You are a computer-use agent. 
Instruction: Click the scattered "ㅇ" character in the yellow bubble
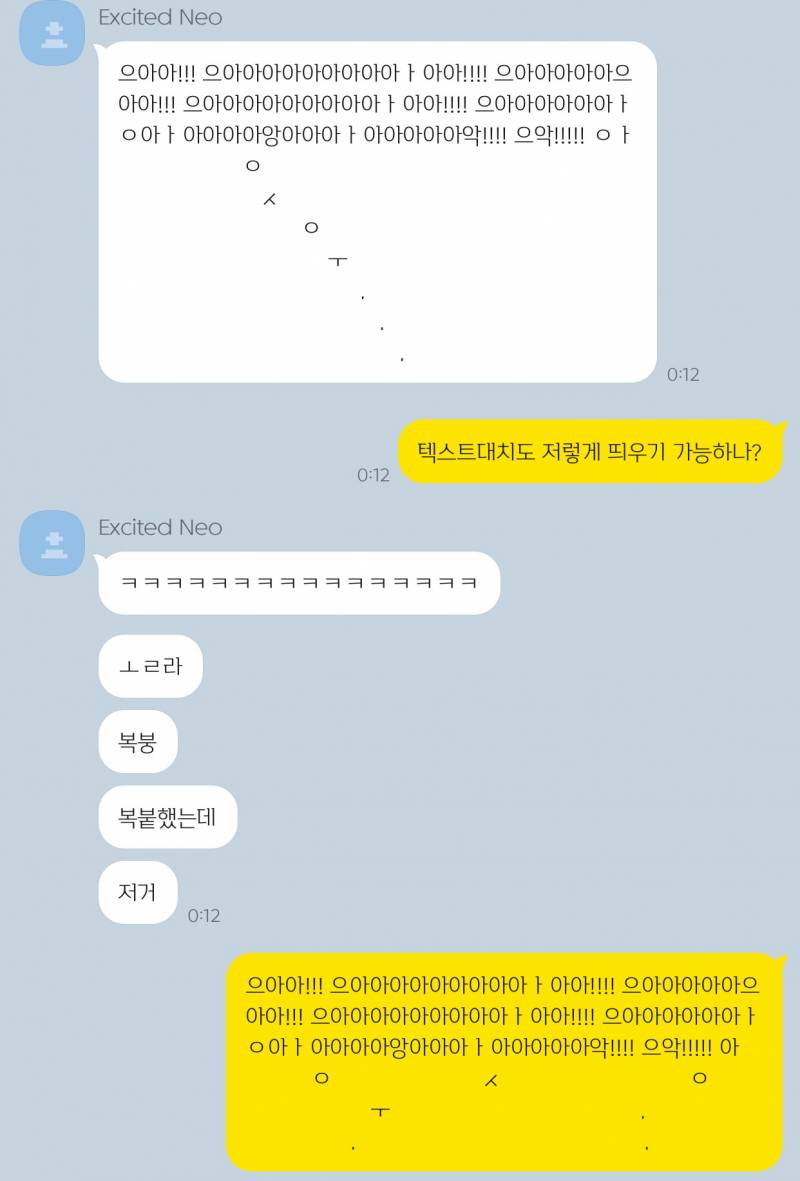[x=320, y=1077]
